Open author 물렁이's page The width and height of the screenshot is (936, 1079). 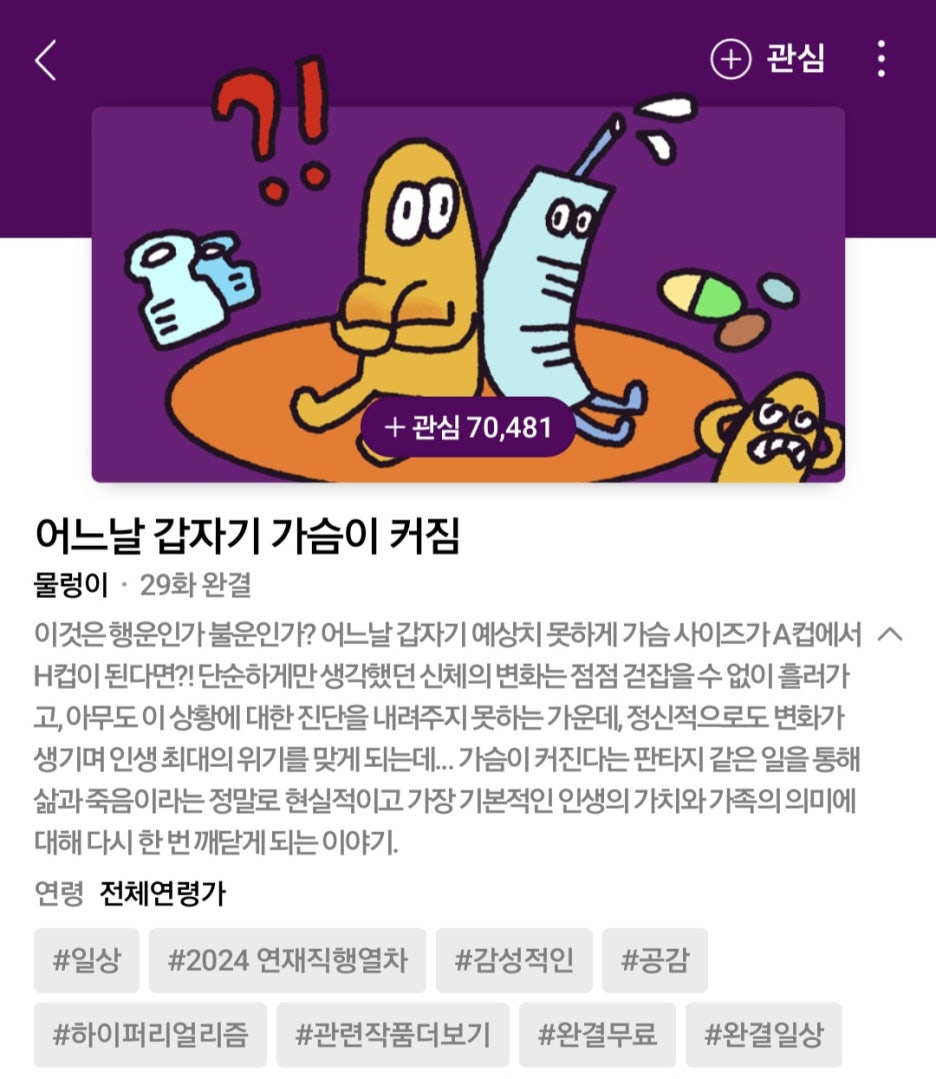70,585
